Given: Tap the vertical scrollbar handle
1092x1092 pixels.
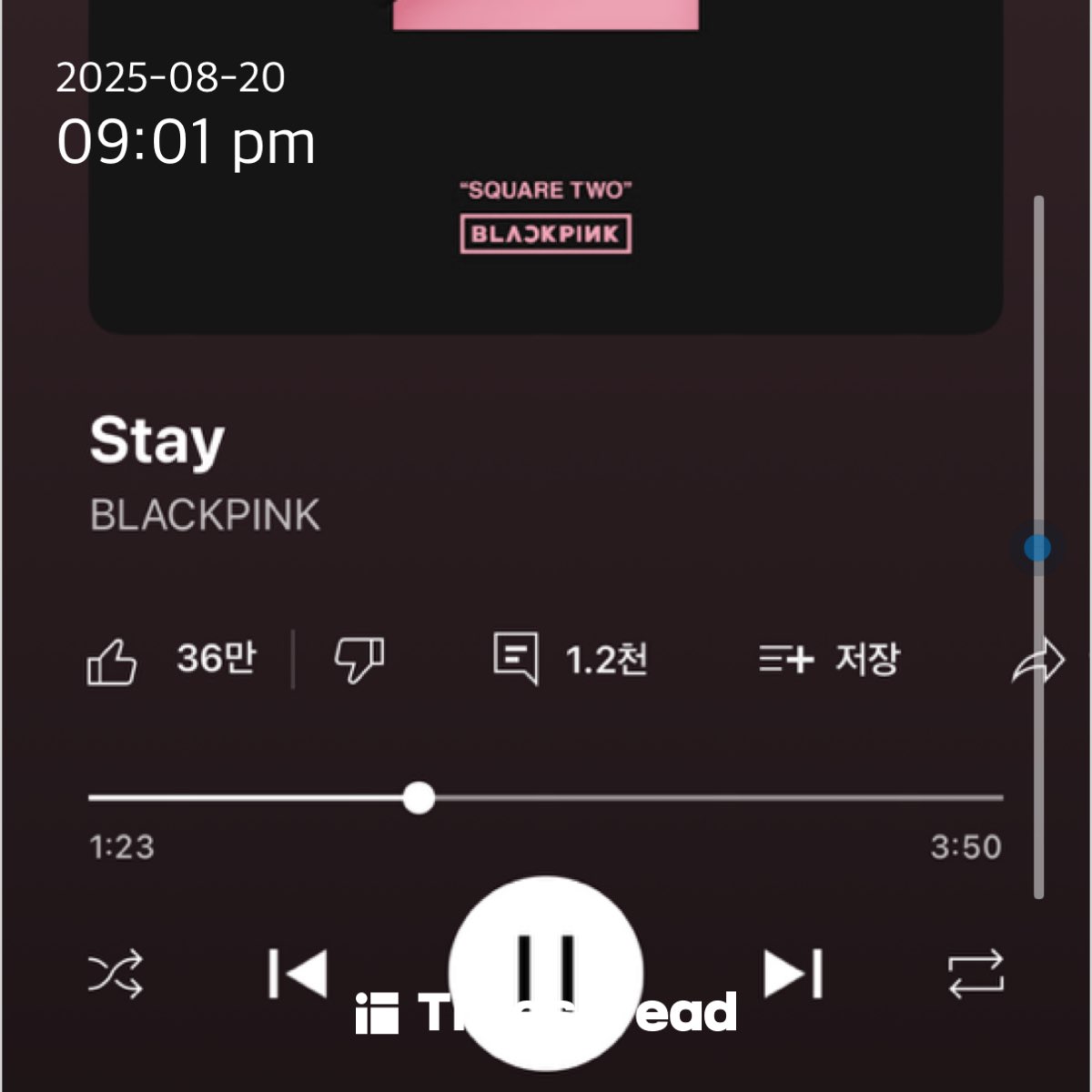Looking at the screenshot, I should 1037,548.
